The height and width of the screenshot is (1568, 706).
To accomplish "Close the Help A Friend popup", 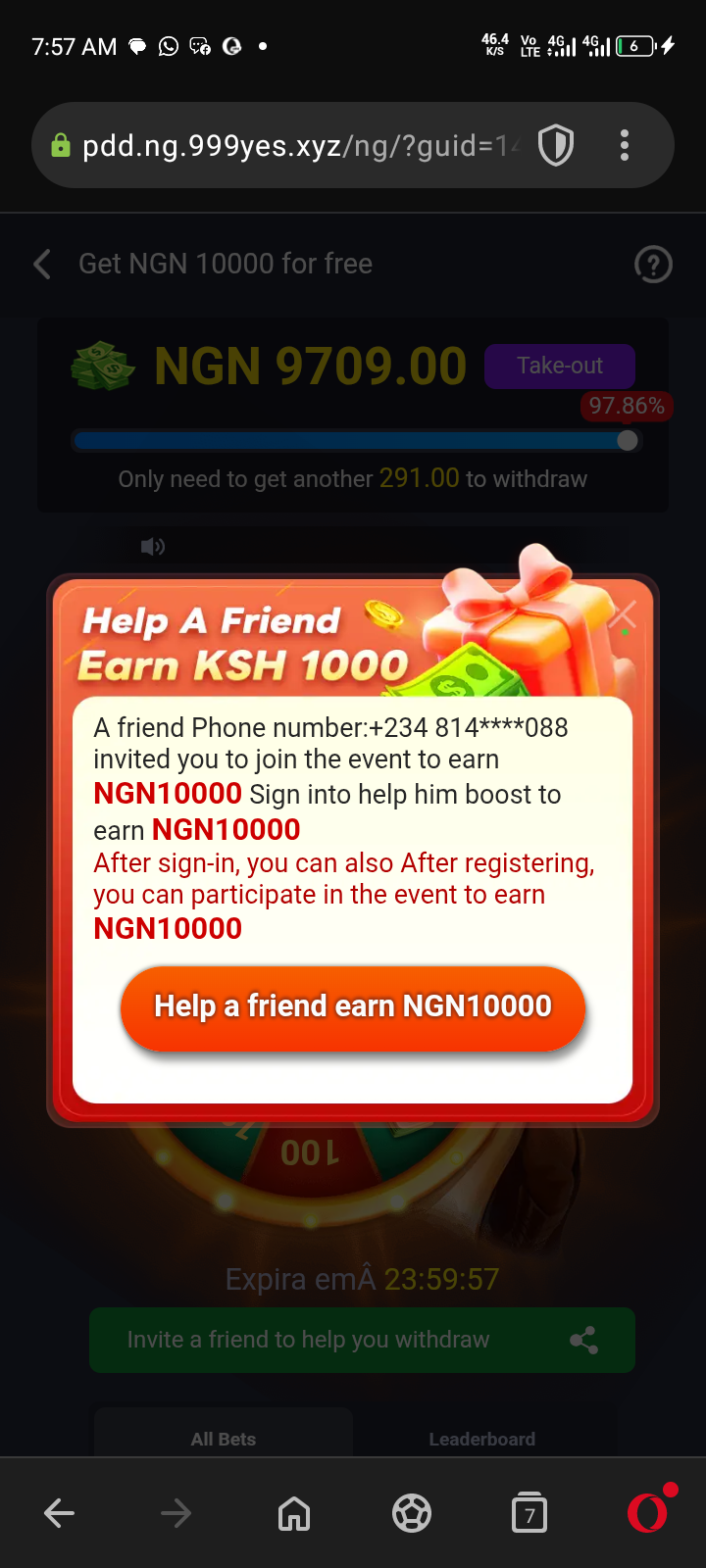I will (623, 615).
